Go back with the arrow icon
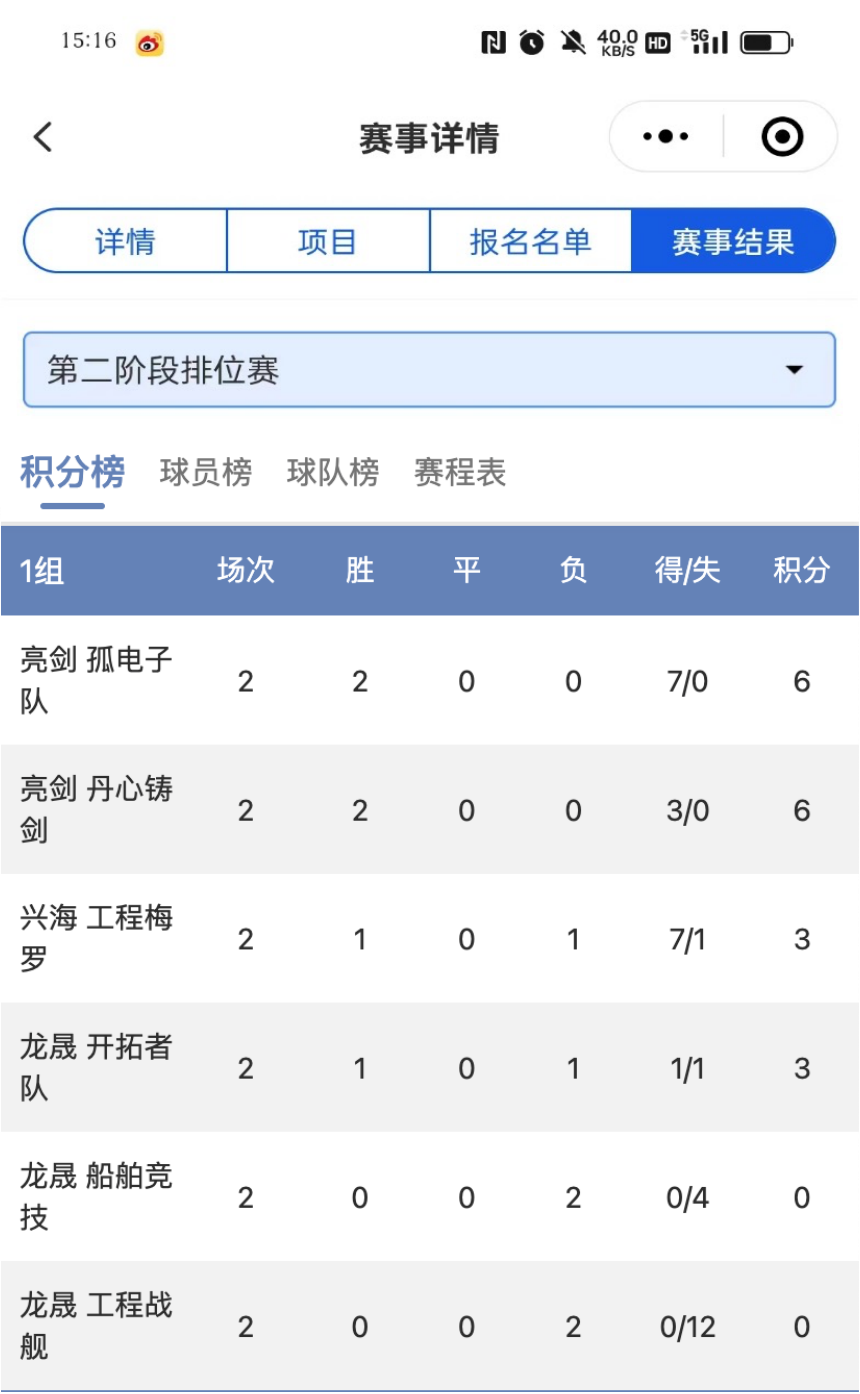This screenshot has width=860, height=1394. pos(42,137)
